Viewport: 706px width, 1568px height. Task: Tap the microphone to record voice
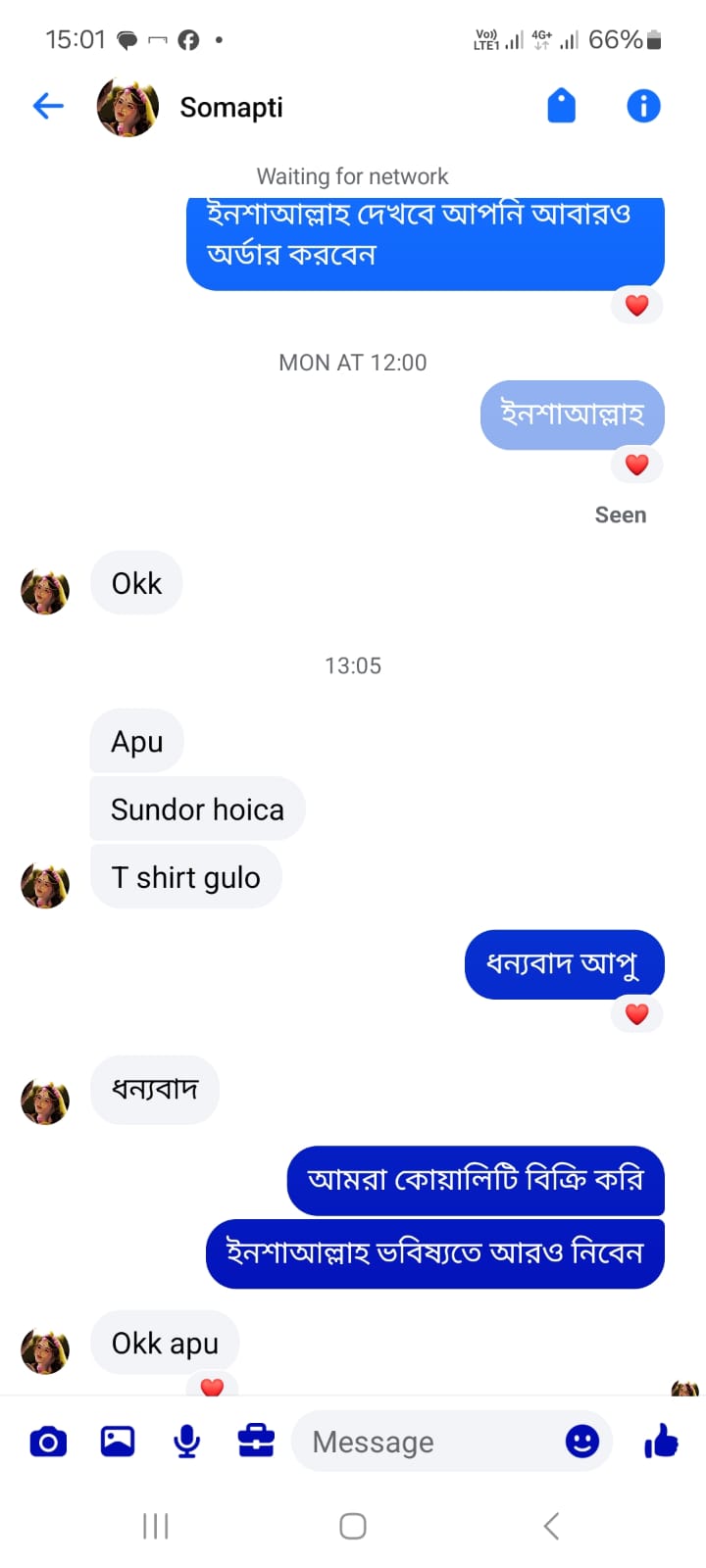point(186,1442)
